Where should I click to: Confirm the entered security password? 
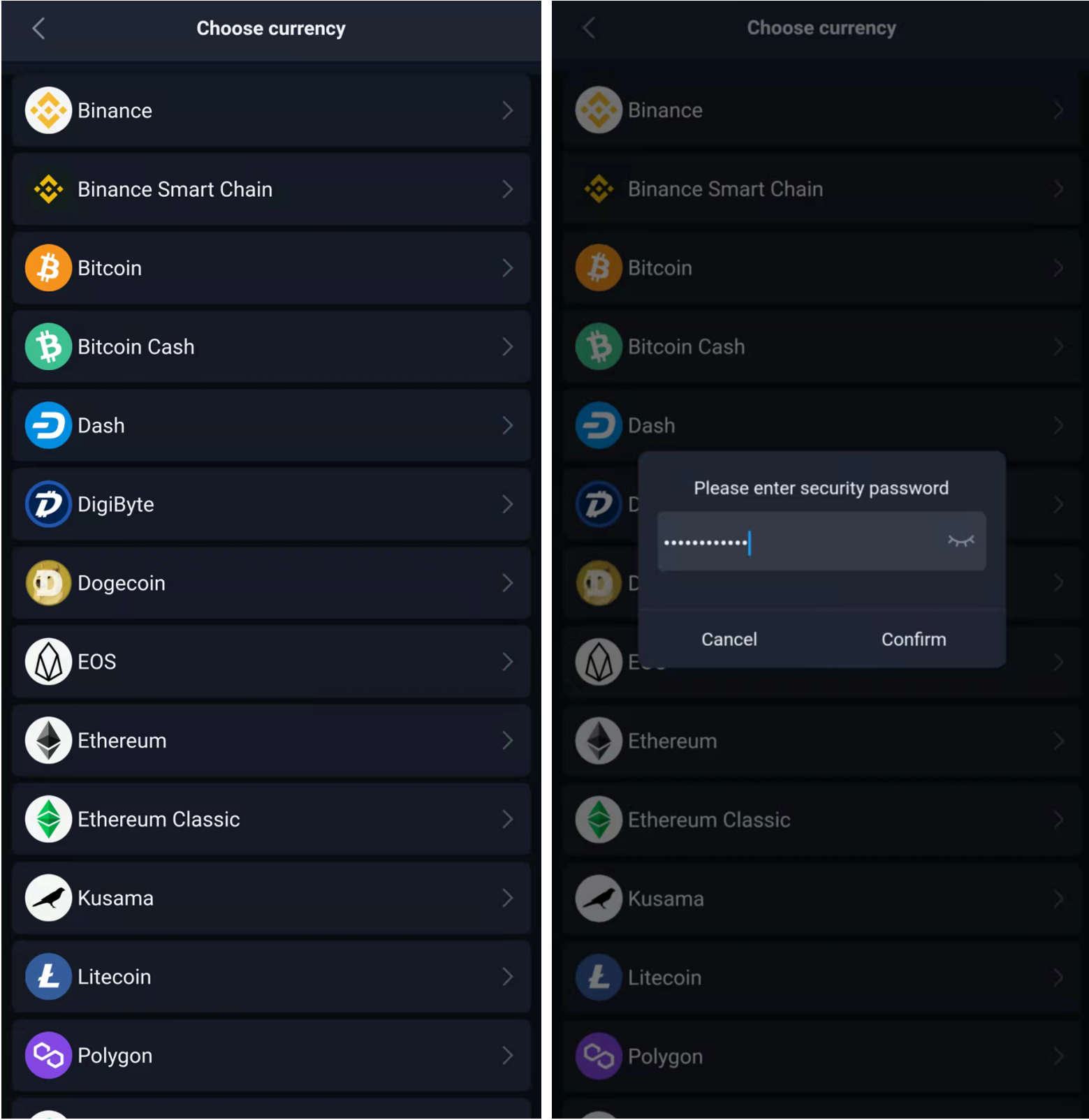(x=913, y=639)
